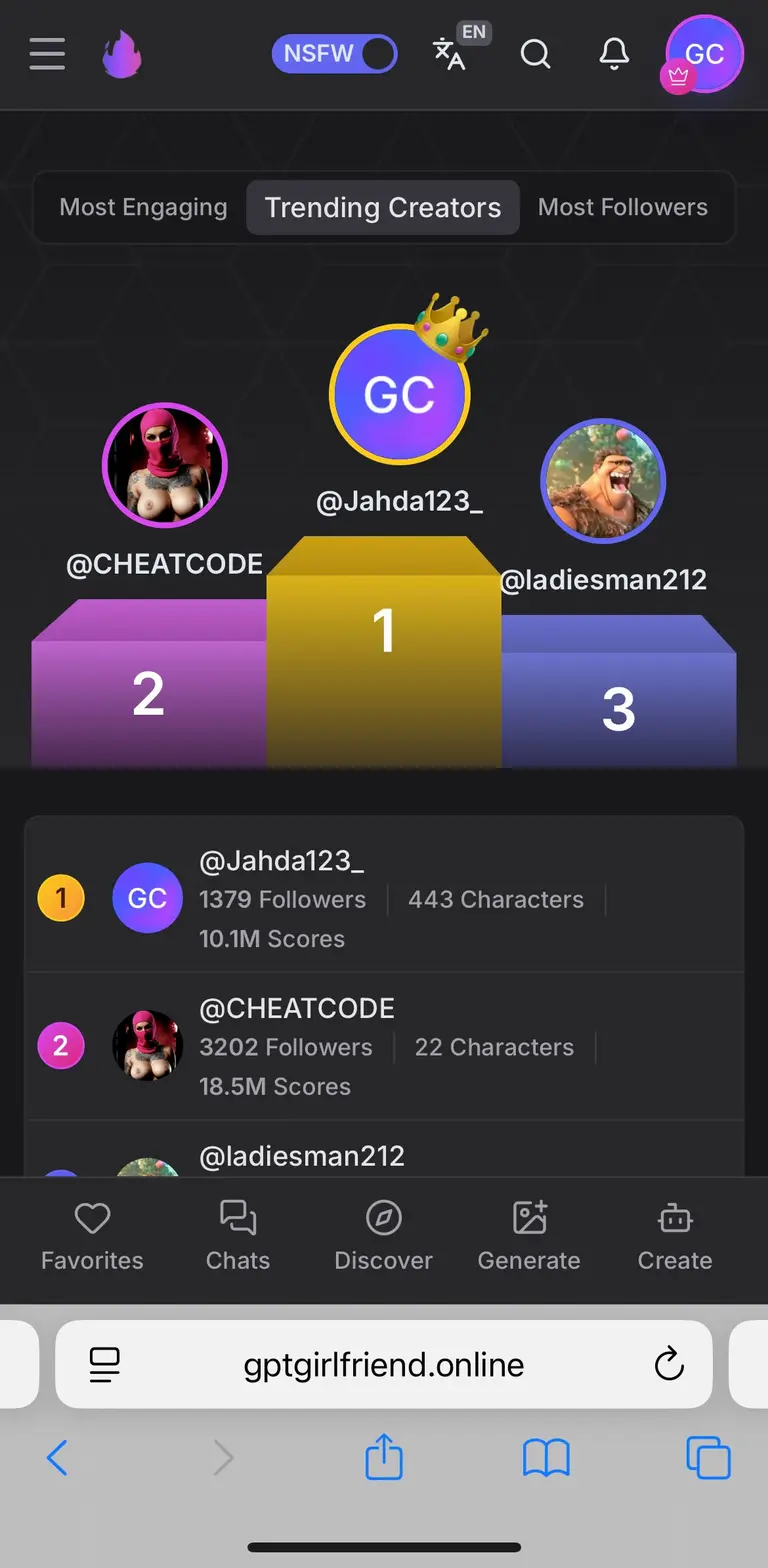
Task: Change the site language
Action: (x=451, y=52)
